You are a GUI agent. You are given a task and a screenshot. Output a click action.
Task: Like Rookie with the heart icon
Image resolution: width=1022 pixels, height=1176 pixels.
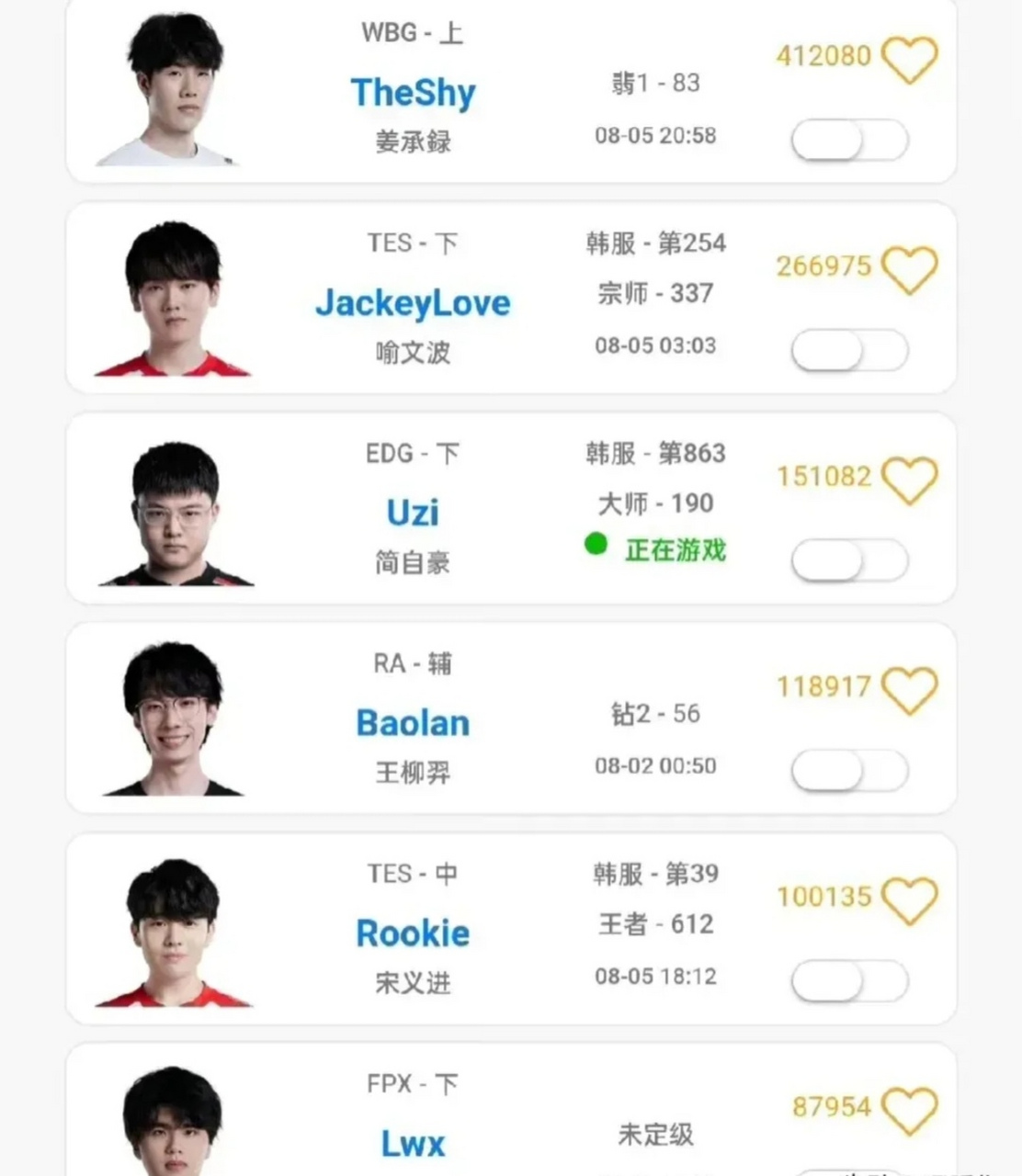(909, 899)
